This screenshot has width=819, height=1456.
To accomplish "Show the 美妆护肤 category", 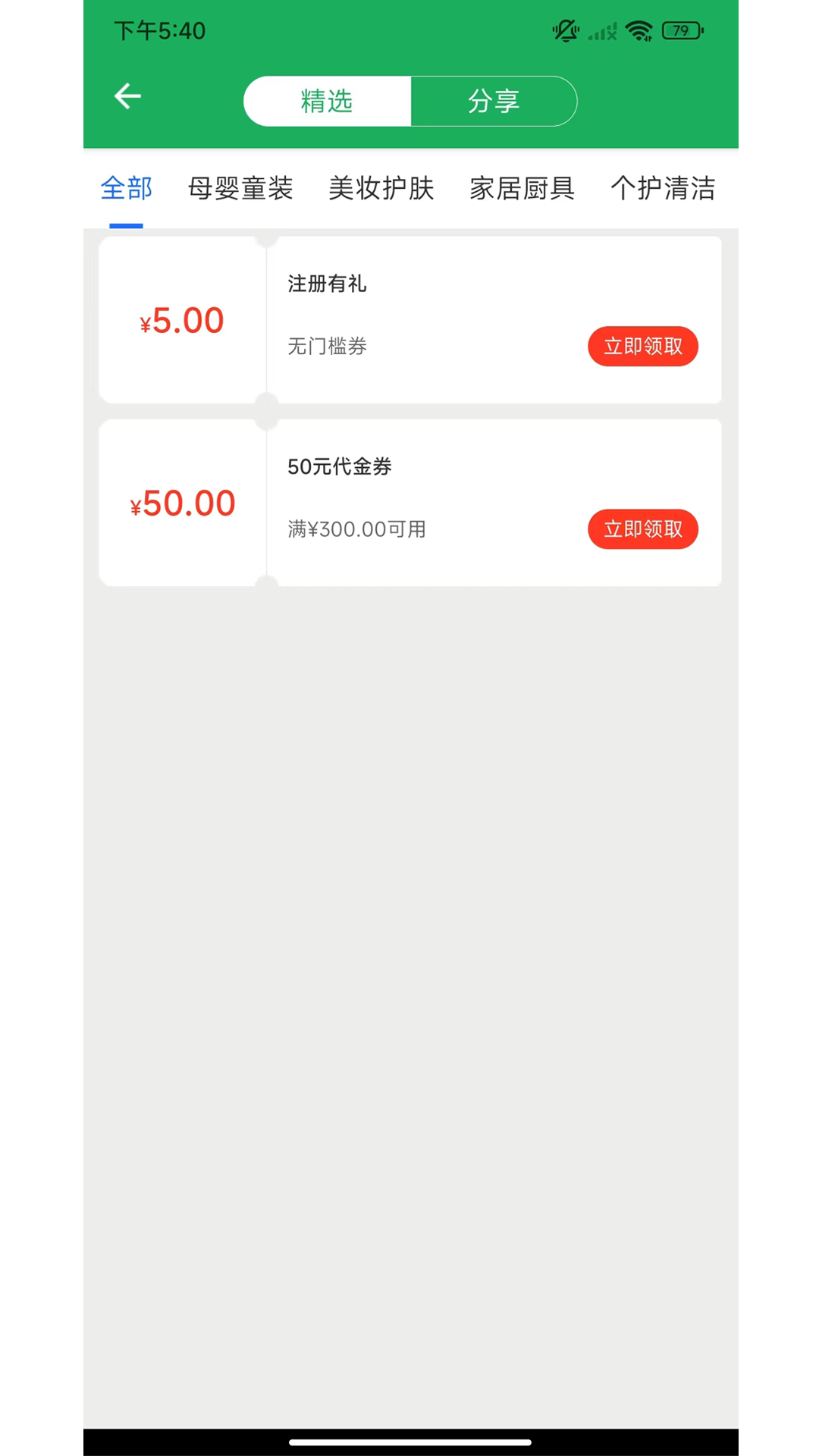I will point(381,188).
